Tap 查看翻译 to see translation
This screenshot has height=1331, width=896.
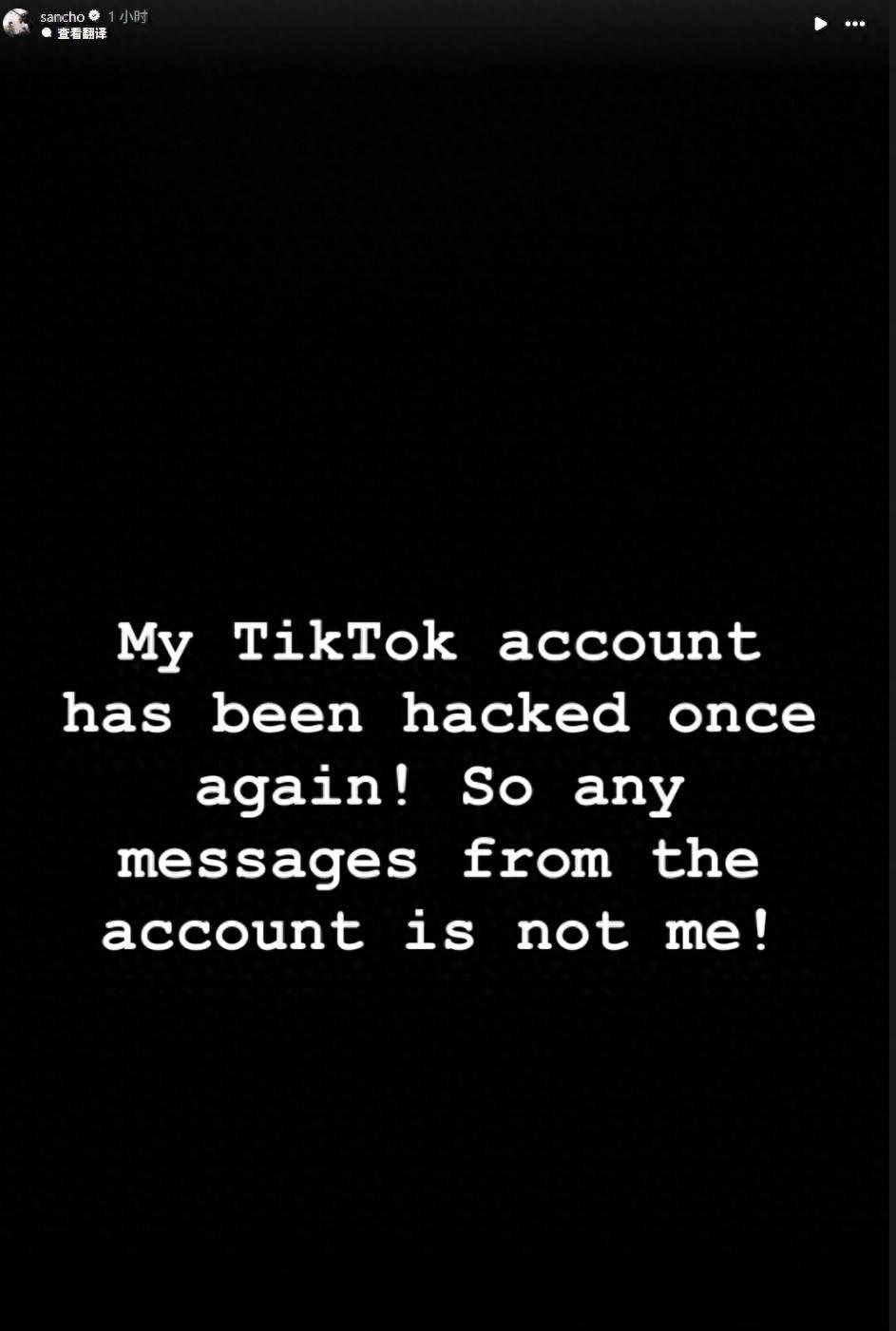coord(81,33)
